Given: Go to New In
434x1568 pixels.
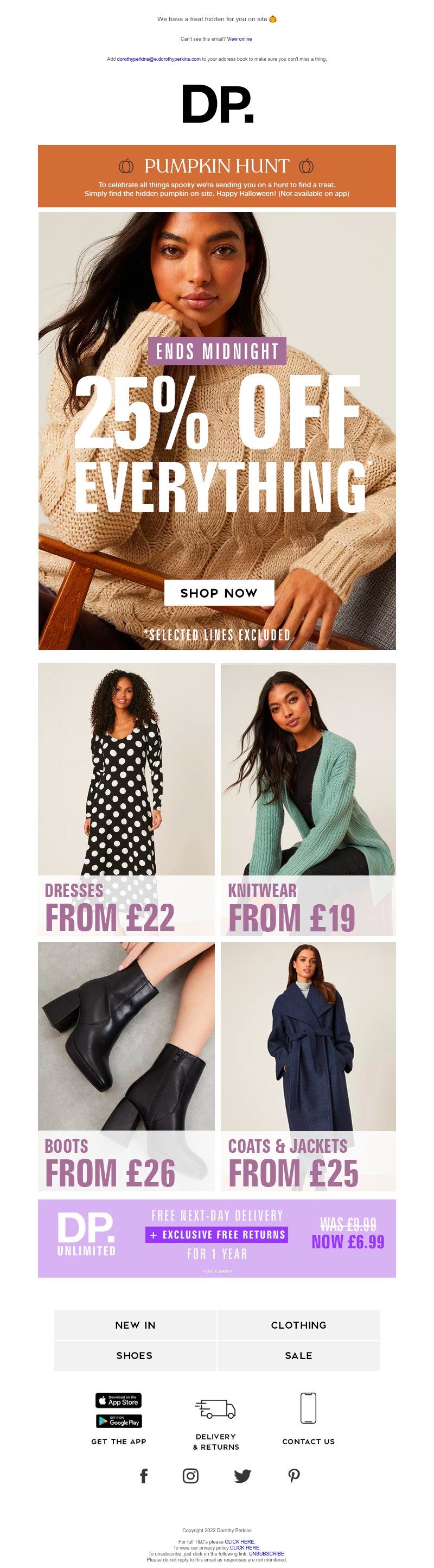Looking at the screenshot, I should (x=135, y=1324).
